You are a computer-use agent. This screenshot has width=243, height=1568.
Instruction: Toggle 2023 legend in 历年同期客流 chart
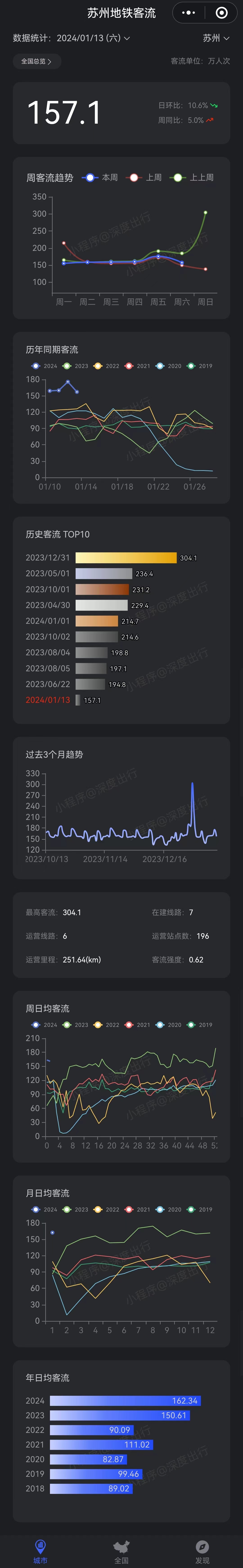(75, 366)
